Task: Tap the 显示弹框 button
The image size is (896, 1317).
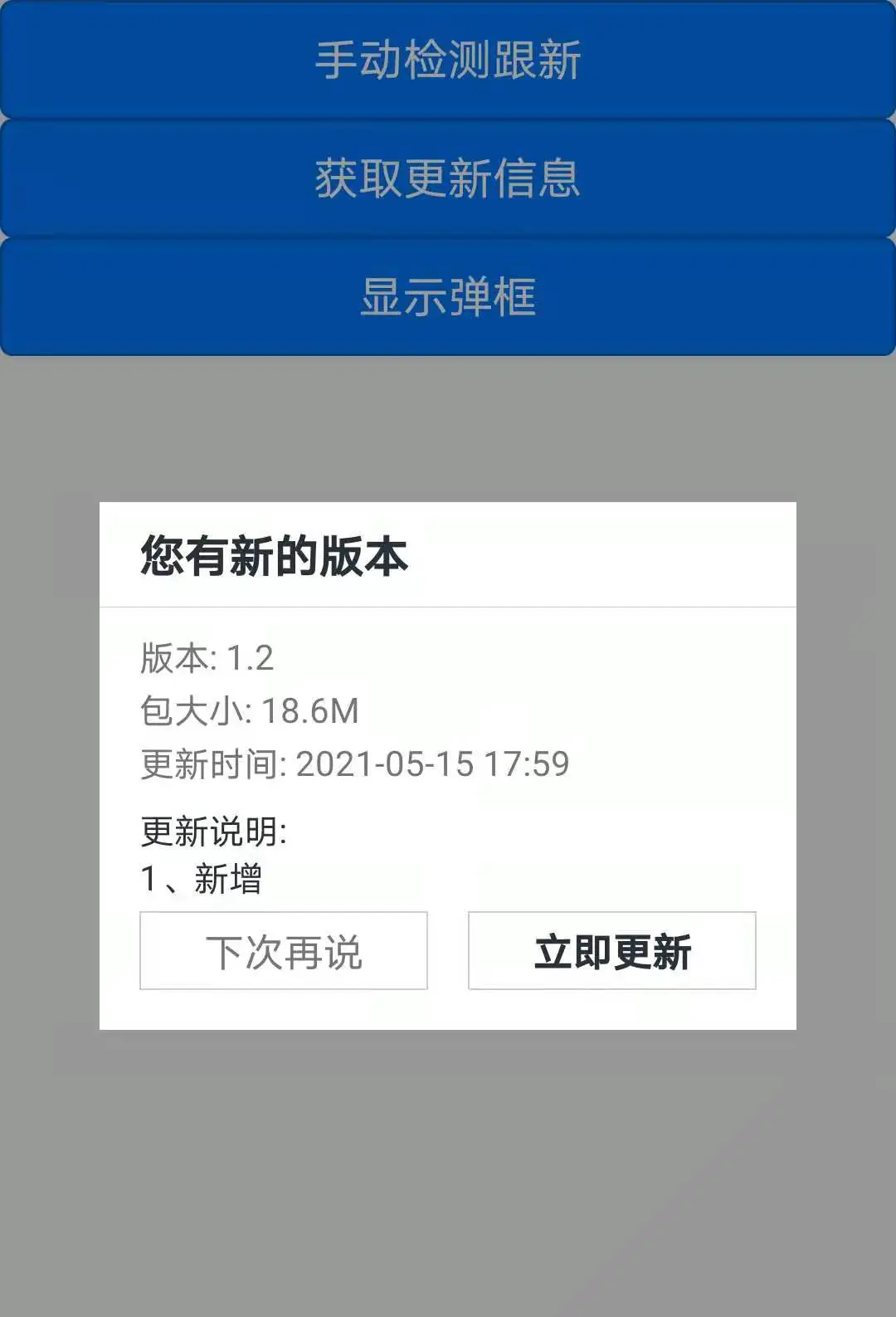Action: tap(448, 297)
